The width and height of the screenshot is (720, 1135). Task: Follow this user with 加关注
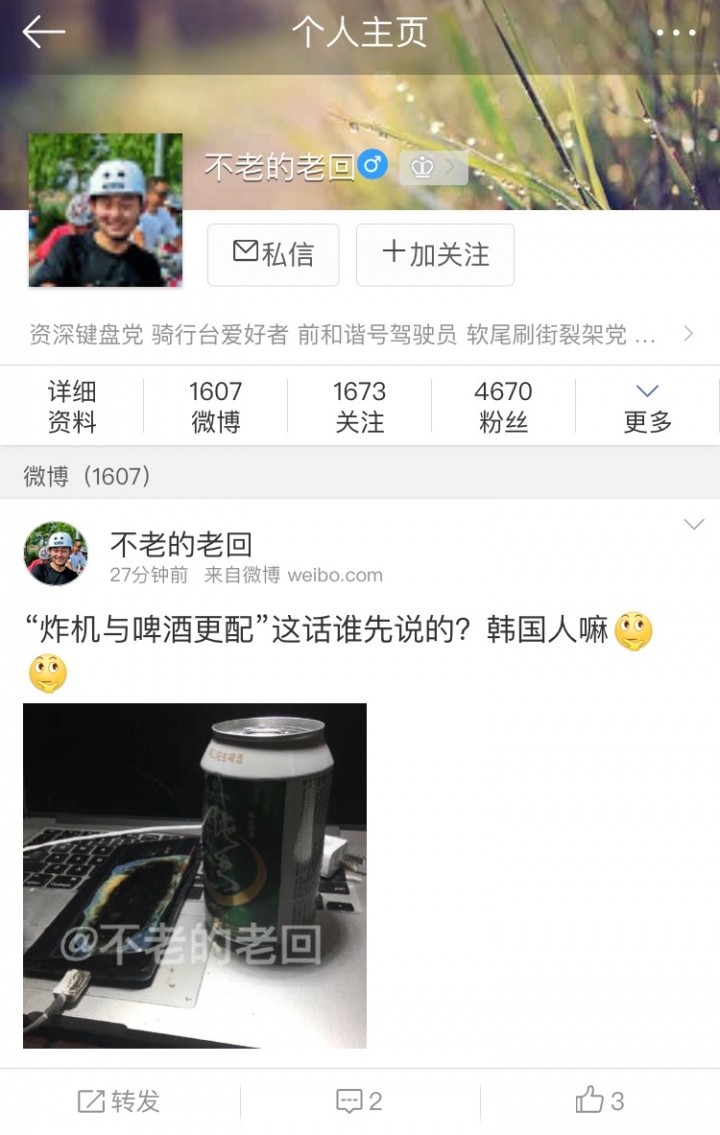435,254
